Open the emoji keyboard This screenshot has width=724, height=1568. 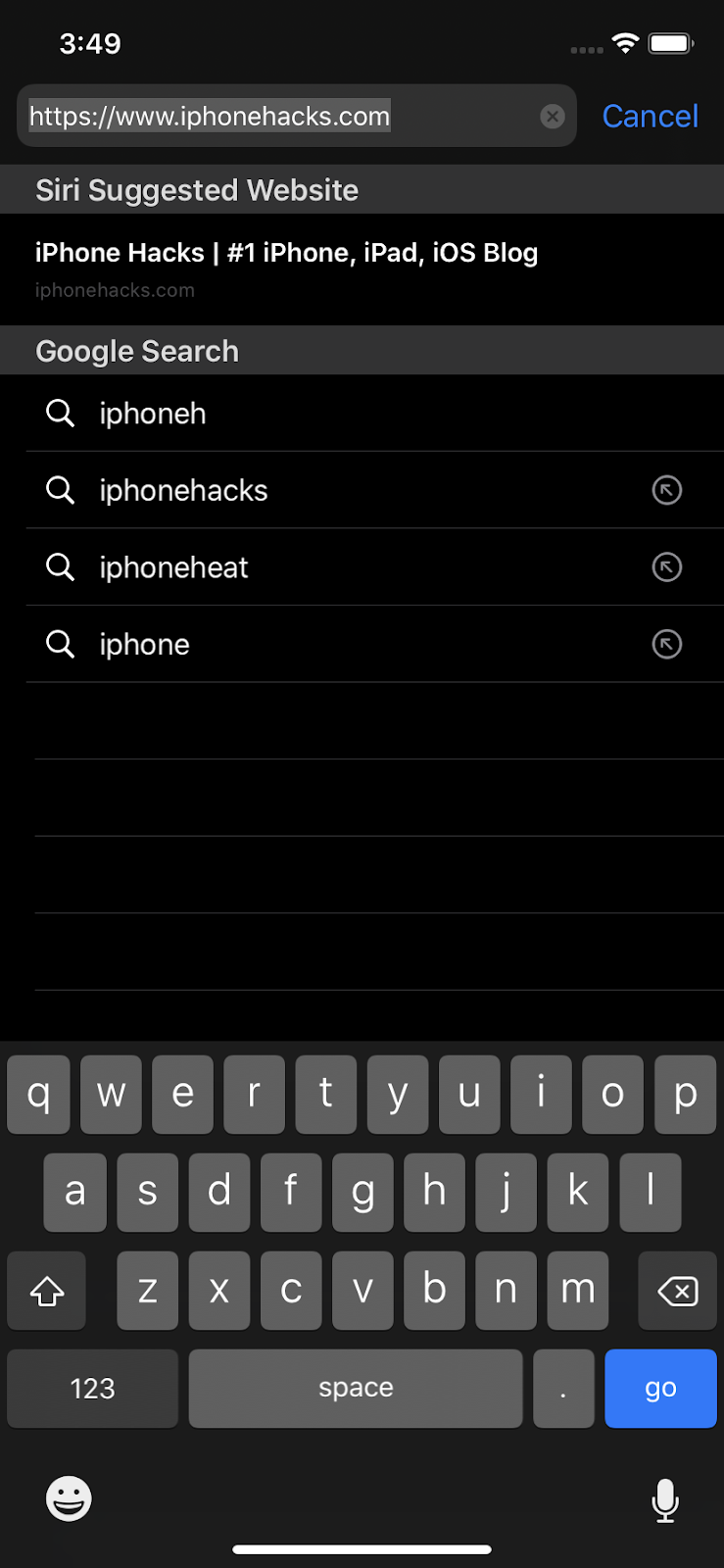click(x=69, y=1498)
